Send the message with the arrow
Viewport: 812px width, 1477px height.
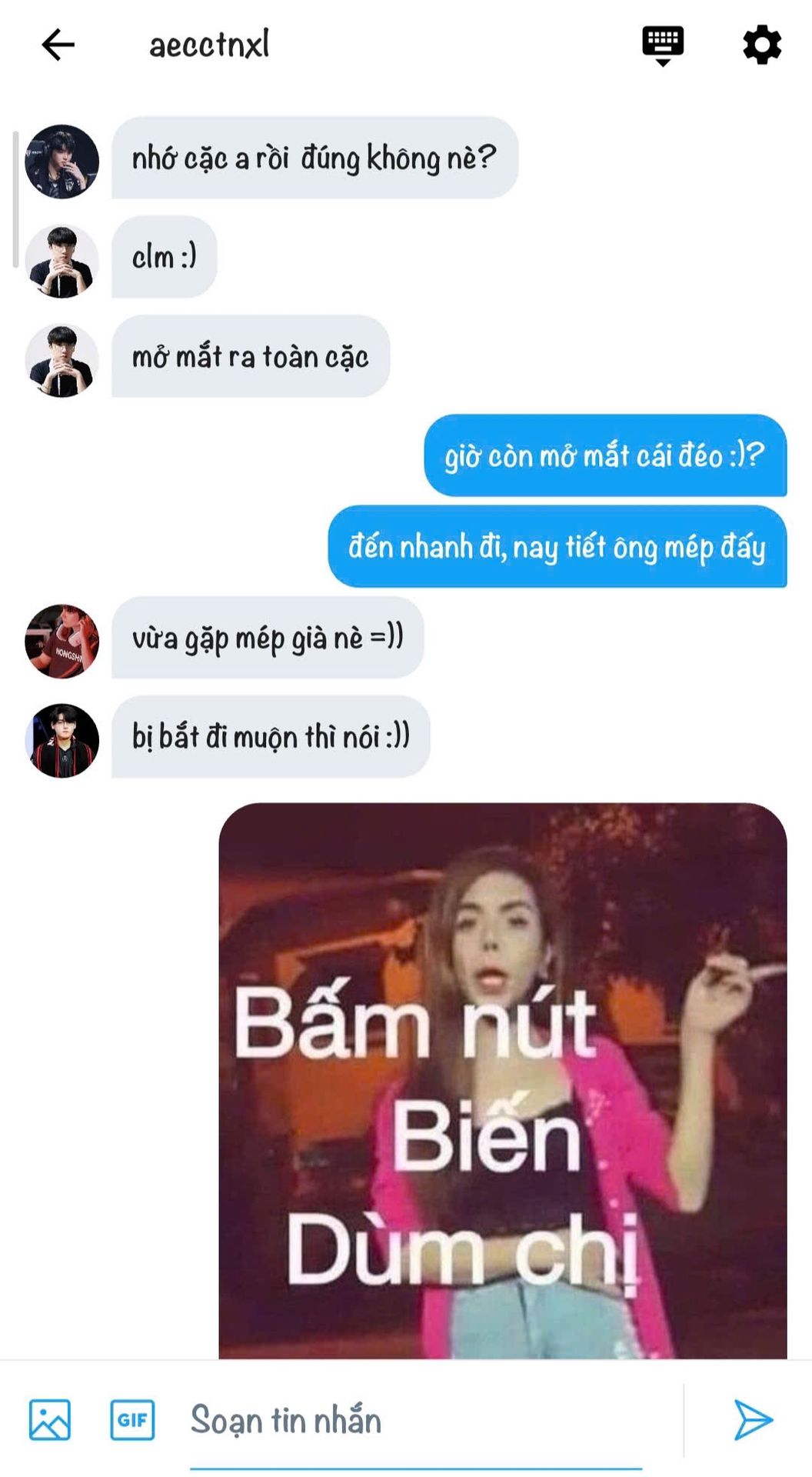[x=752, y=1419]
